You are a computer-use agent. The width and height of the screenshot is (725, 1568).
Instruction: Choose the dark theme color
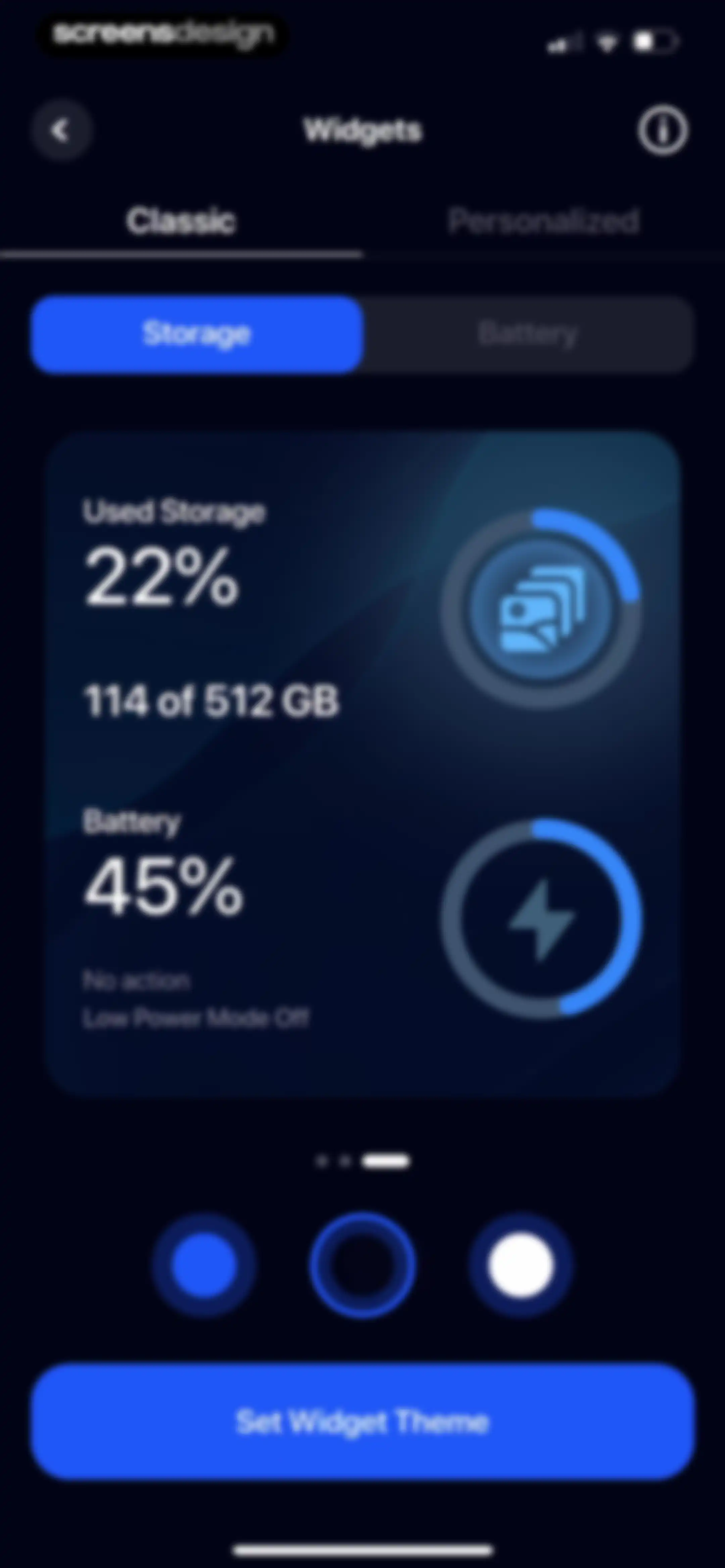coord(363,1265)
